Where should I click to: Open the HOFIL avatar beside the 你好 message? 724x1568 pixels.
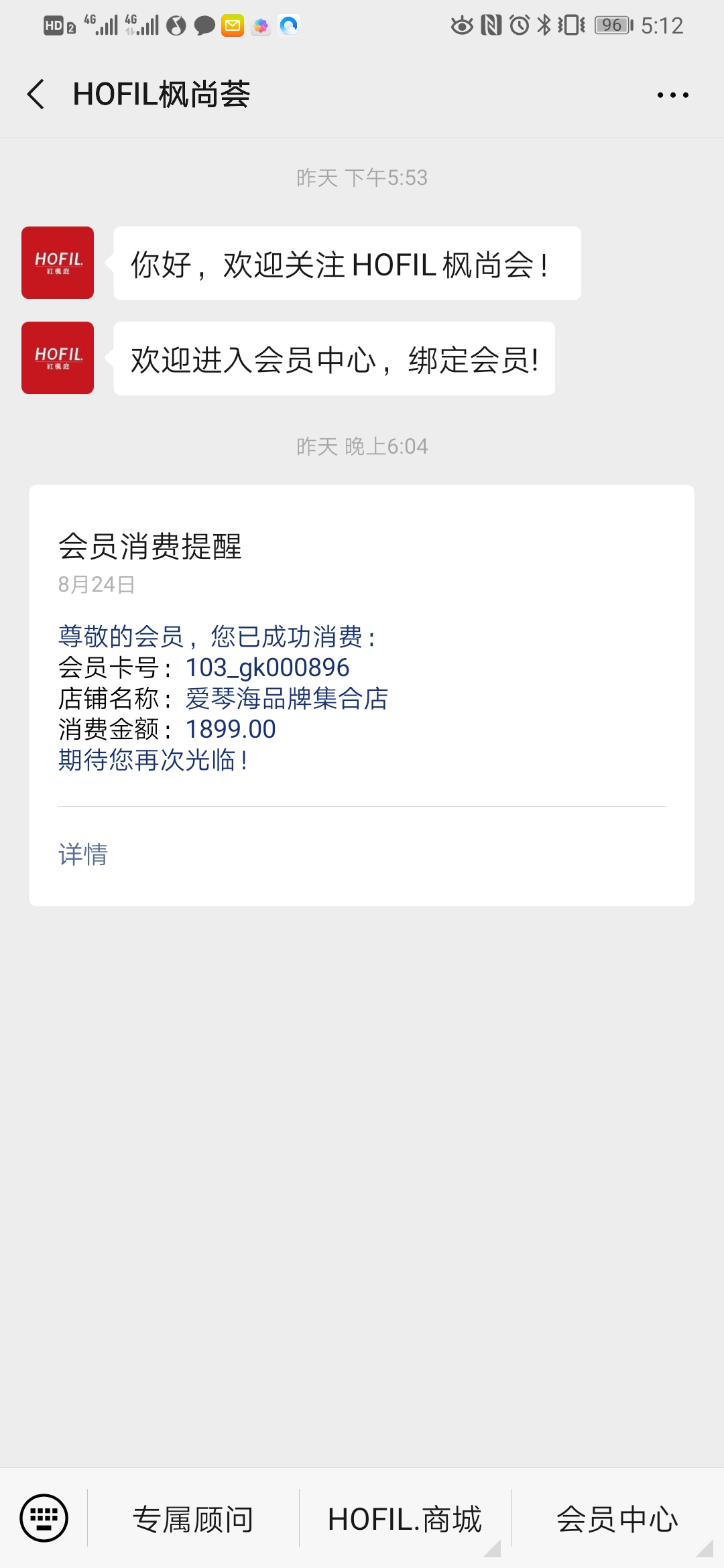click(x=58, y=263)
